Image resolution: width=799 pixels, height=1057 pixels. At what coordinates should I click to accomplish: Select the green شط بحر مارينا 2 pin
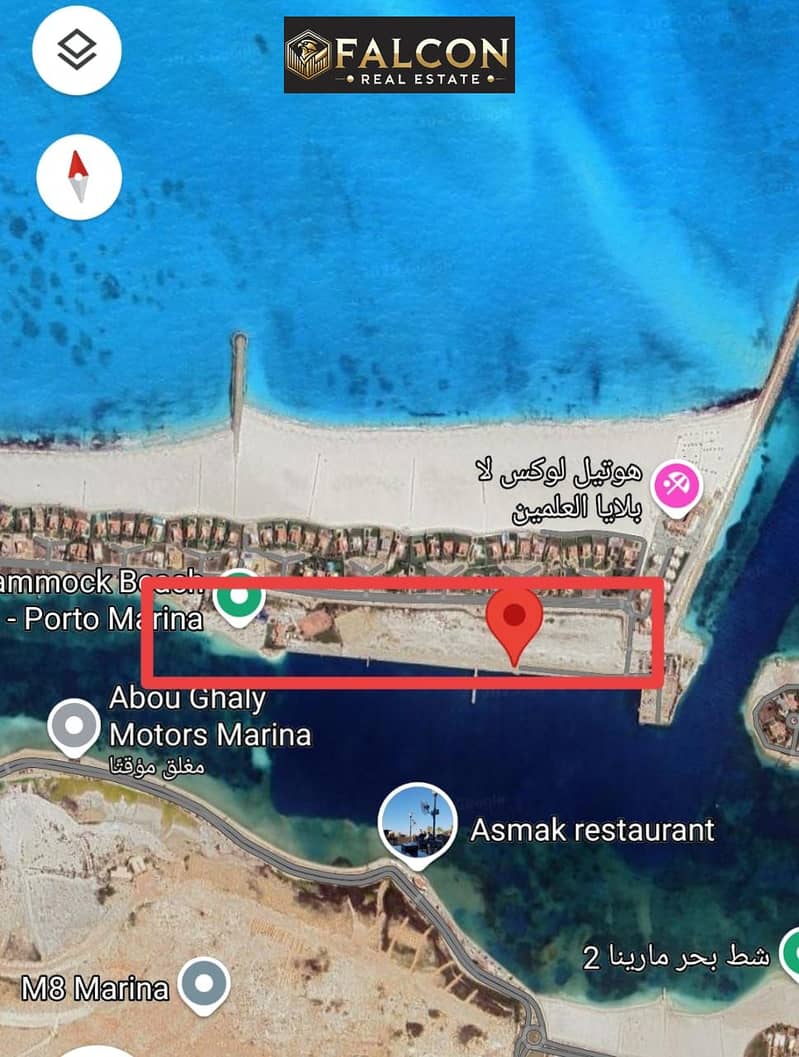pos(790,953)
